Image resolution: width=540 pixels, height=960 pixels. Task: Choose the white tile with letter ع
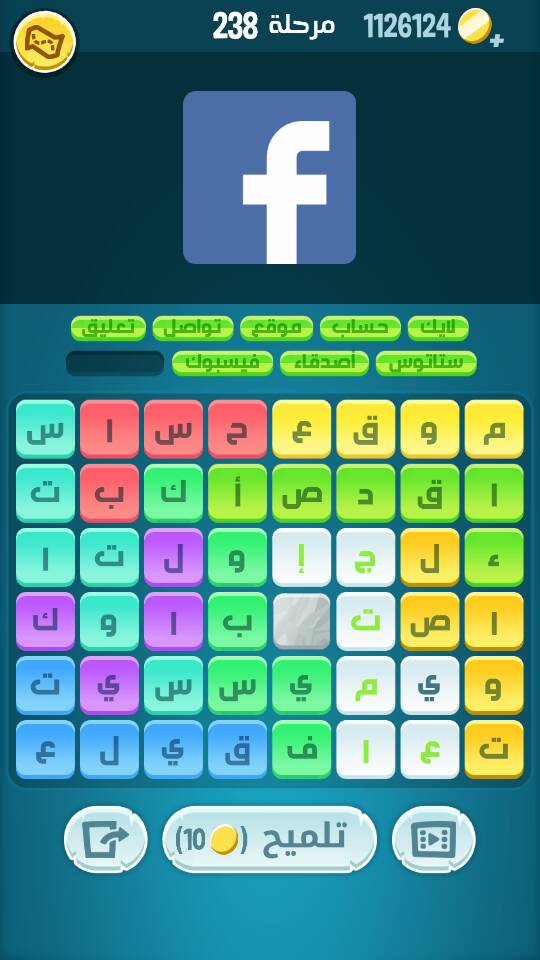coord(430,749)
